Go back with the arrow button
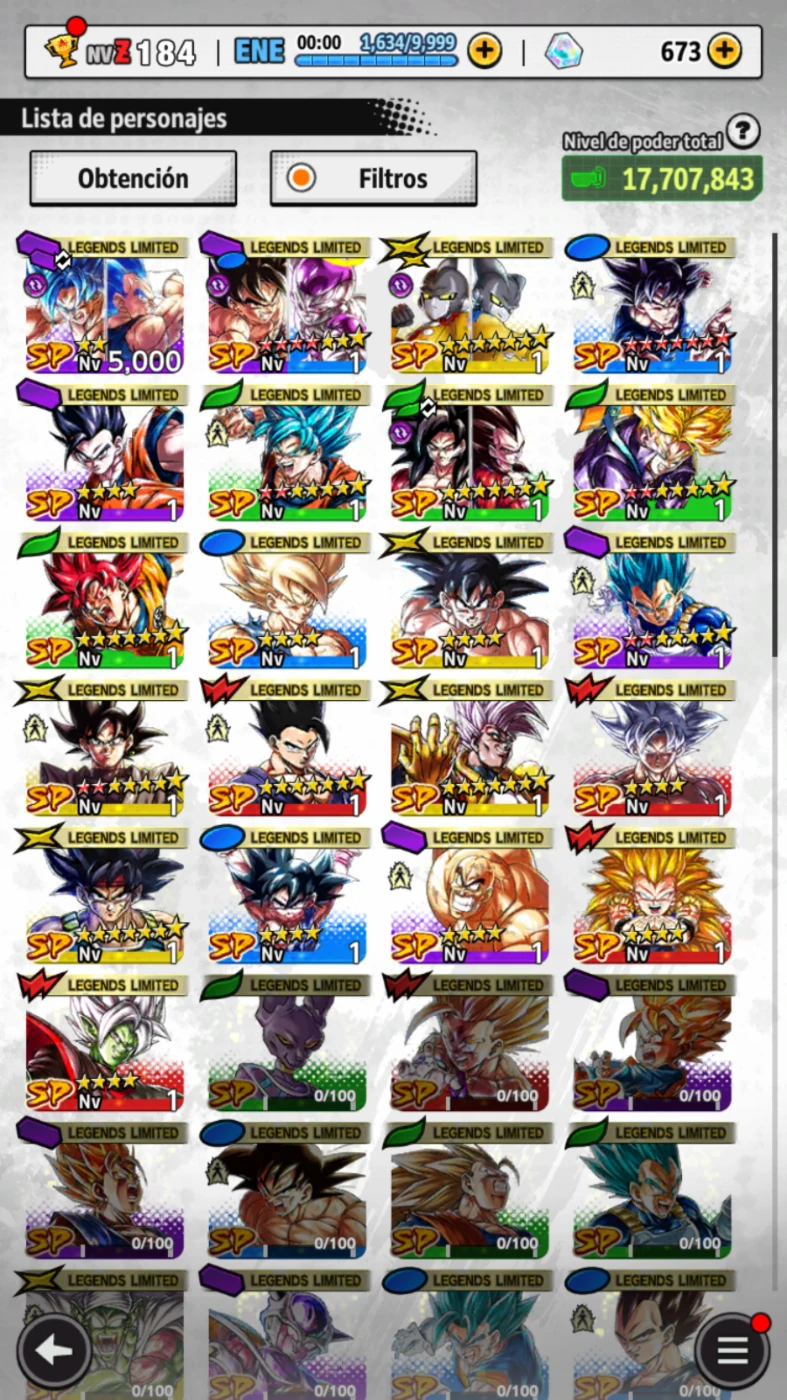Viewport: 787px width, 1400px height. click(54, 1351)
